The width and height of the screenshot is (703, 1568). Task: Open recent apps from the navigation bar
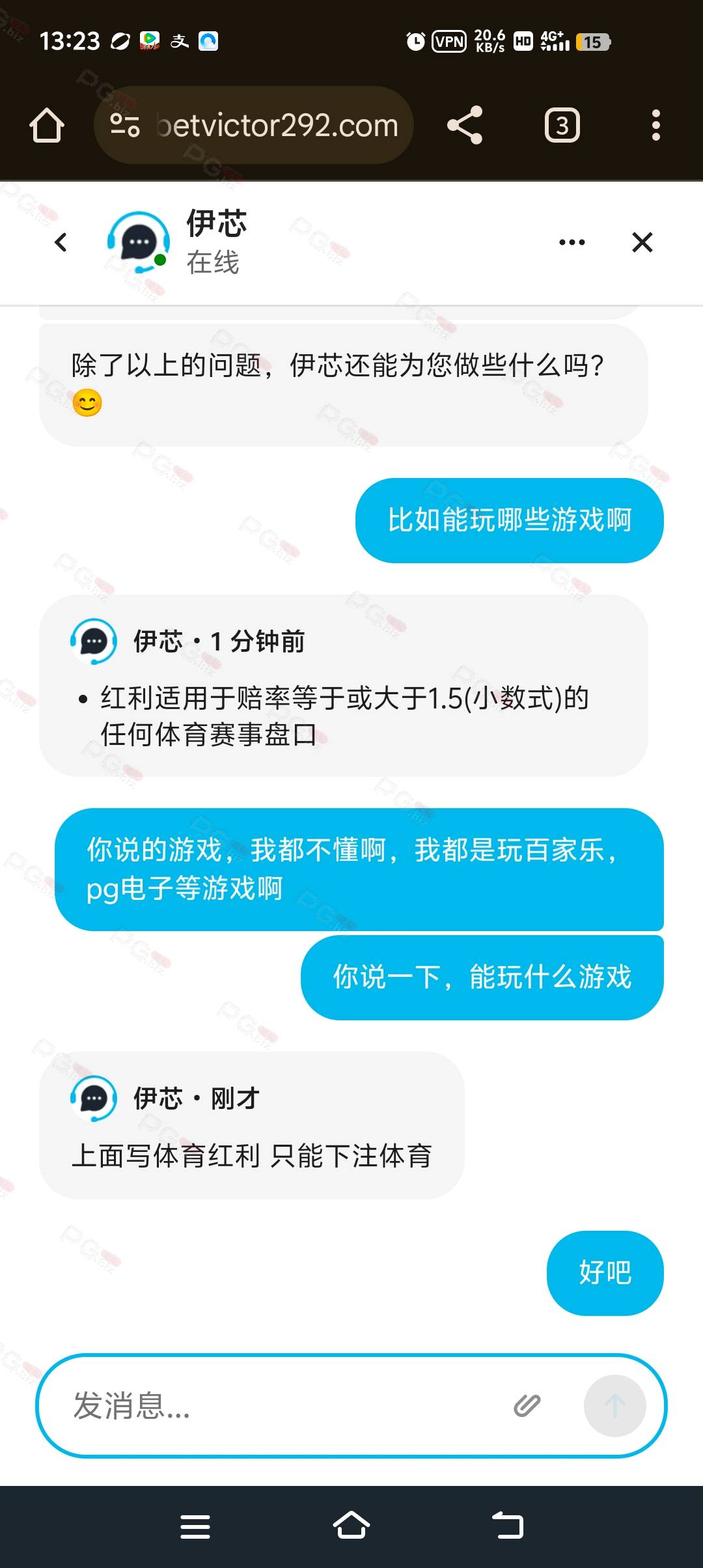point(195,1526)
